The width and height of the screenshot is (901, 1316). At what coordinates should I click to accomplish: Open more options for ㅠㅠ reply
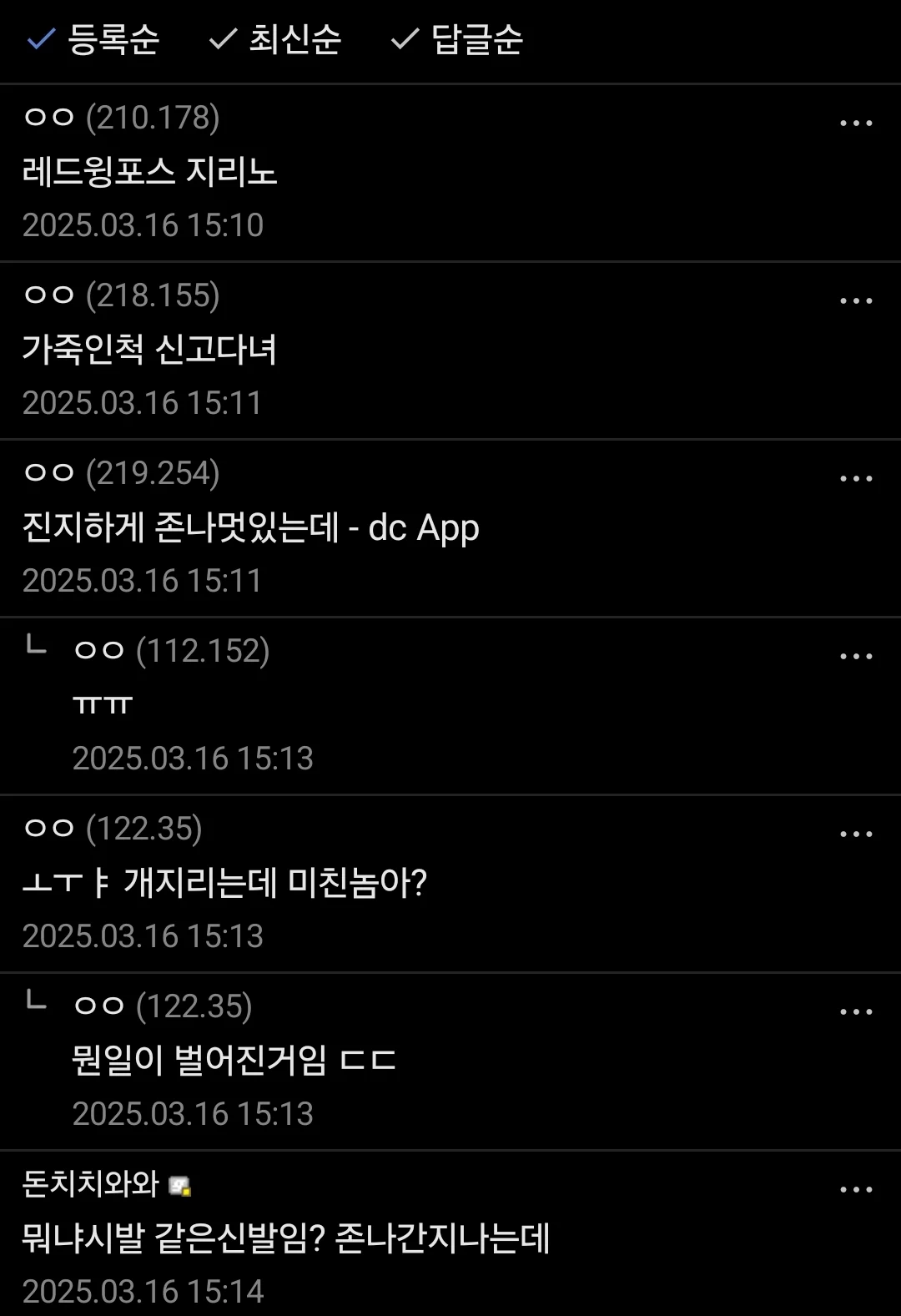(855, 657)
